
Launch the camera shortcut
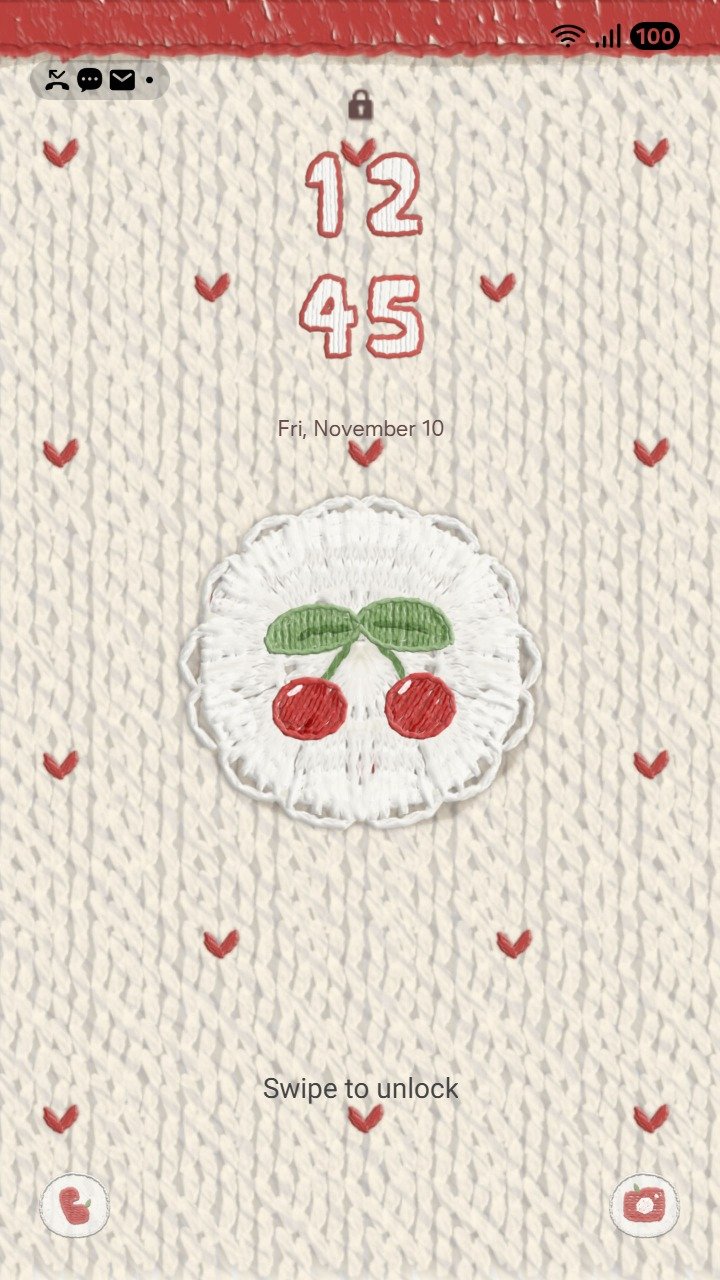[644, 1205]
